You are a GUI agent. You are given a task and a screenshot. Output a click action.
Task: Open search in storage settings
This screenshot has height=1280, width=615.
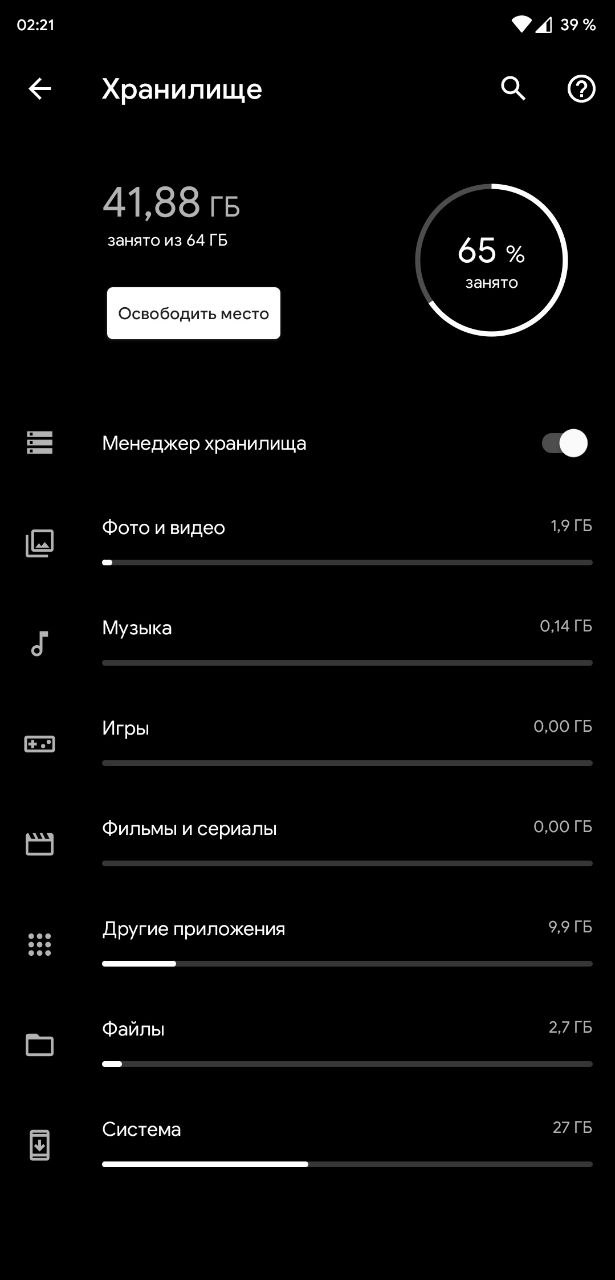coord(513,89)
